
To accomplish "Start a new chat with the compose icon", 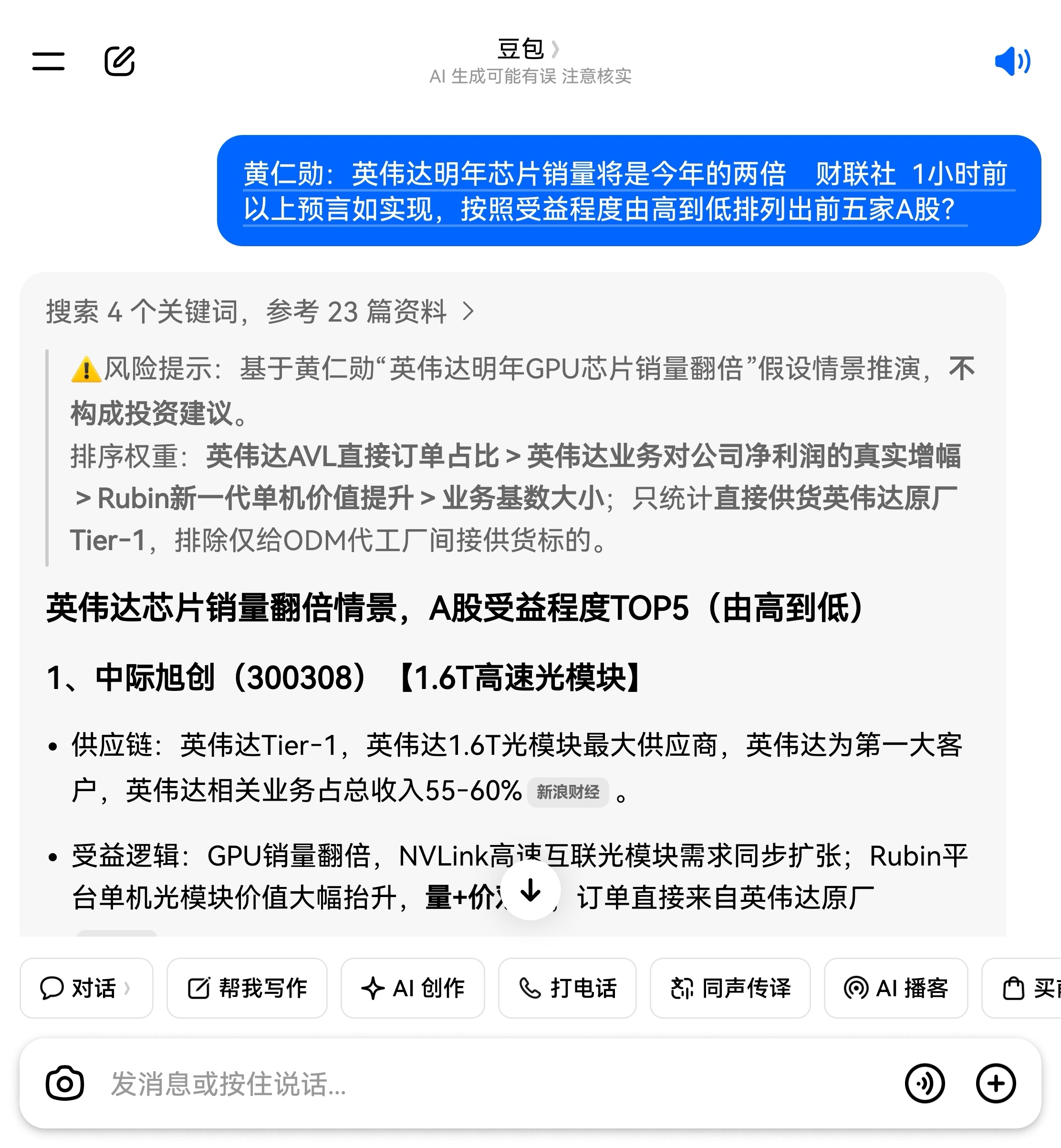I will (x=119, y=61).
